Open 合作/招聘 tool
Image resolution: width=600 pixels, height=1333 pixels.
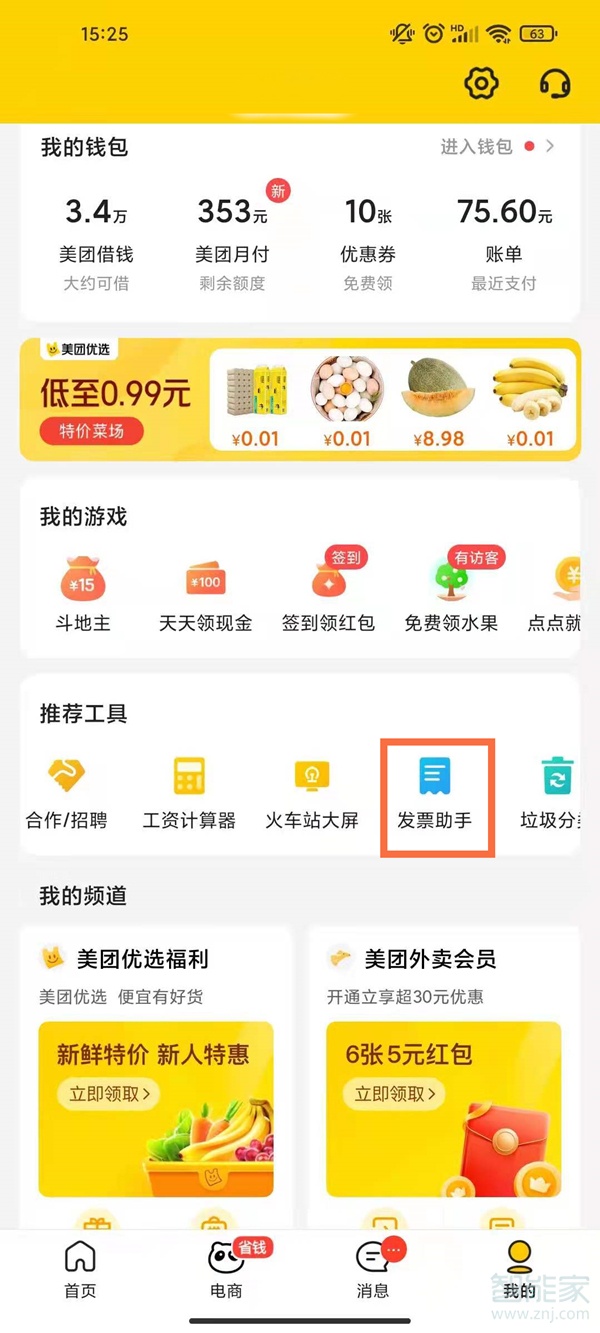point(67,794)
